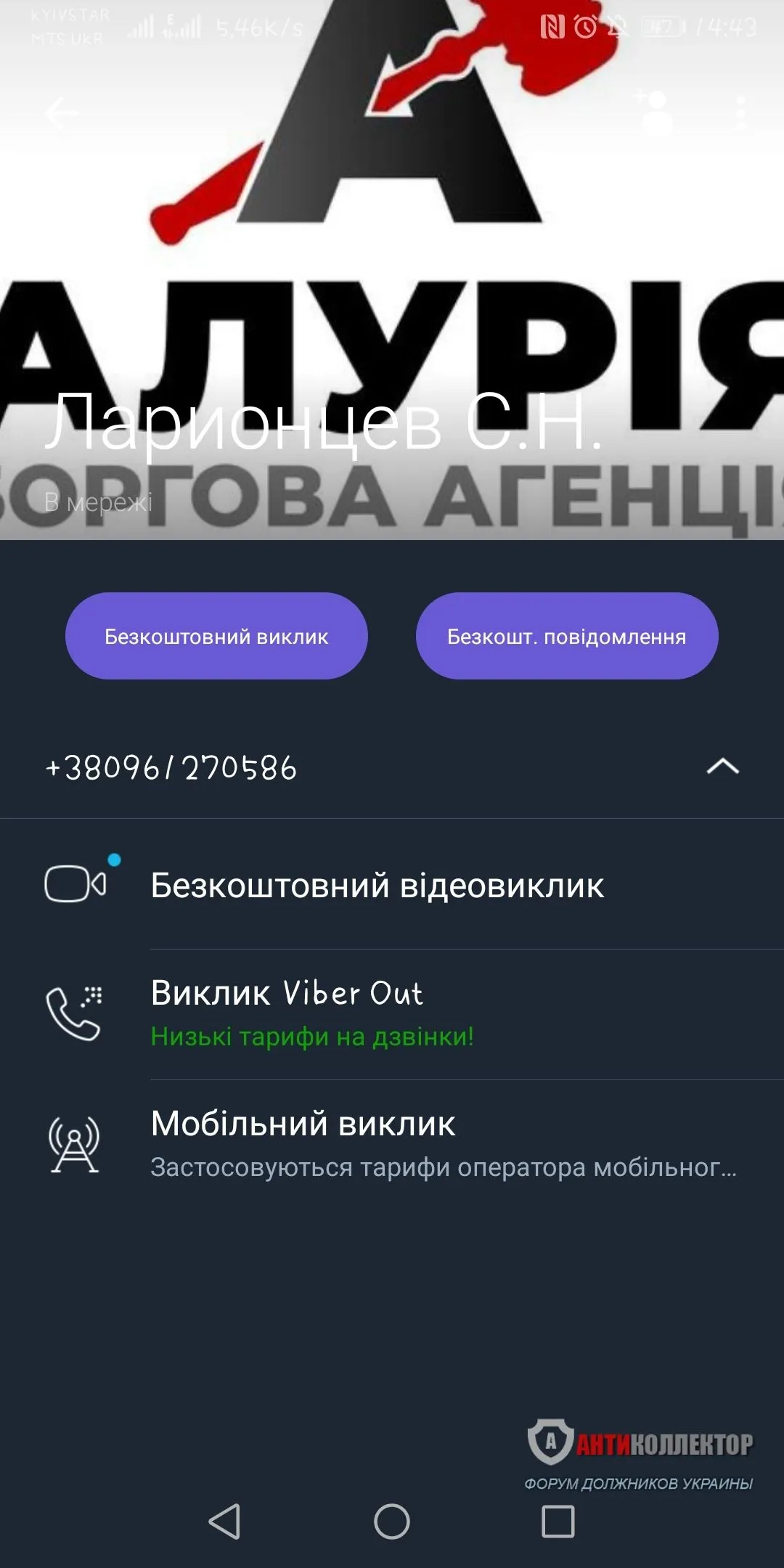Go back using the top arrow
The image size is (784, 1568).
(62, 113)
